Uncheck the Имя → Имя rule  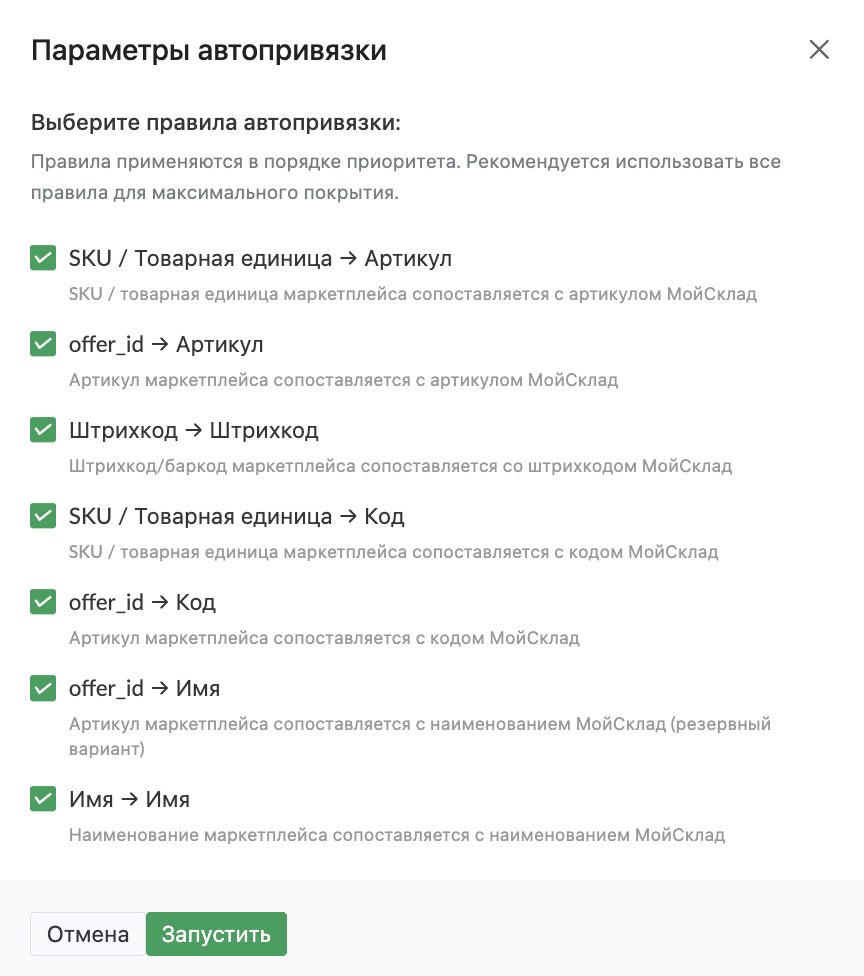pos(43,800)
